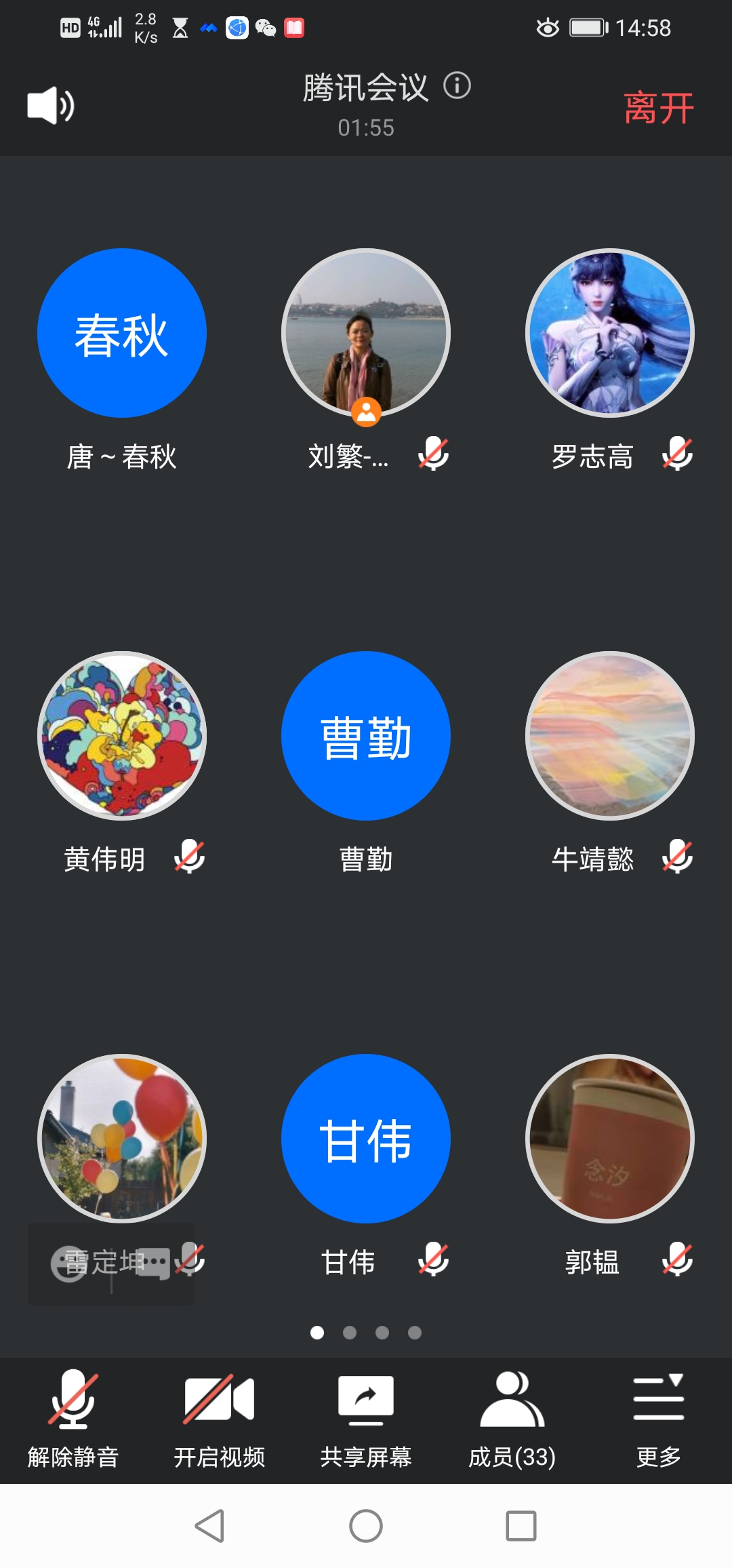
Task: Go to the home screen
Action: (x=366, y=1526)
